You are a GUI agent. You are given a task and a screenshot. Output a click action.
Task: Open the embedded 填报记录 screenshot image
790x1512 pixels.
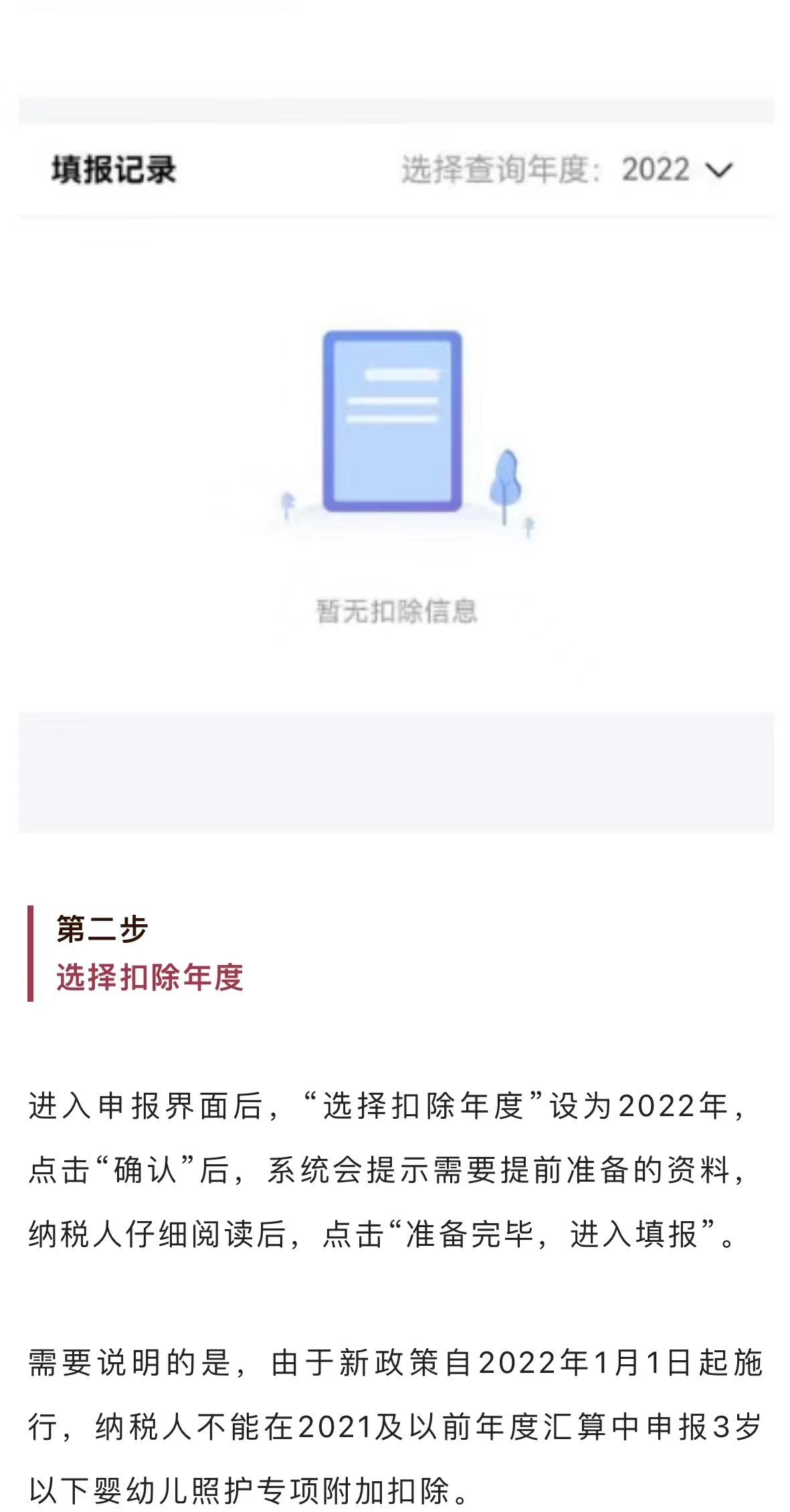[x=396, y=417]
